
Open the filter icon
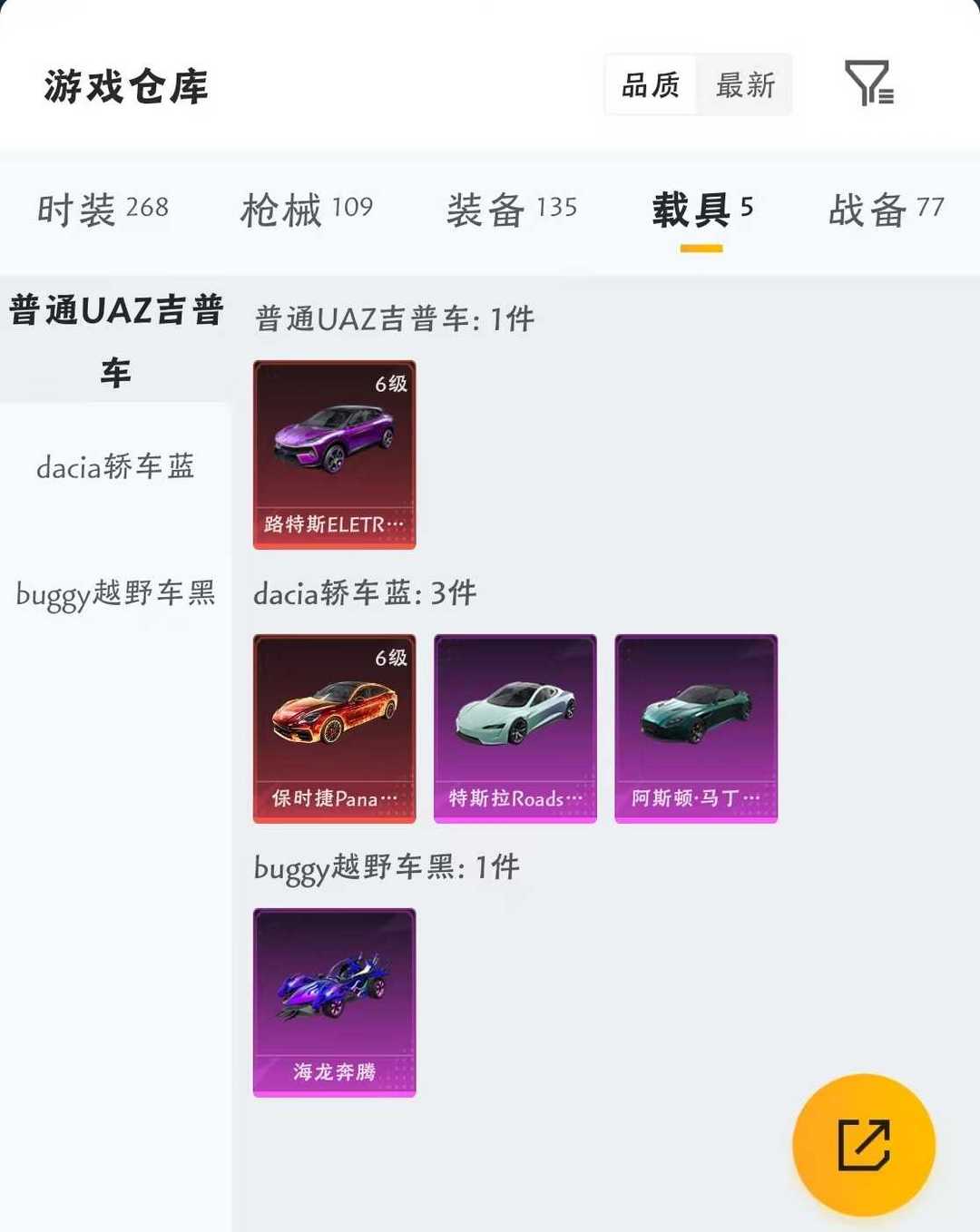(x=868, y=84)
